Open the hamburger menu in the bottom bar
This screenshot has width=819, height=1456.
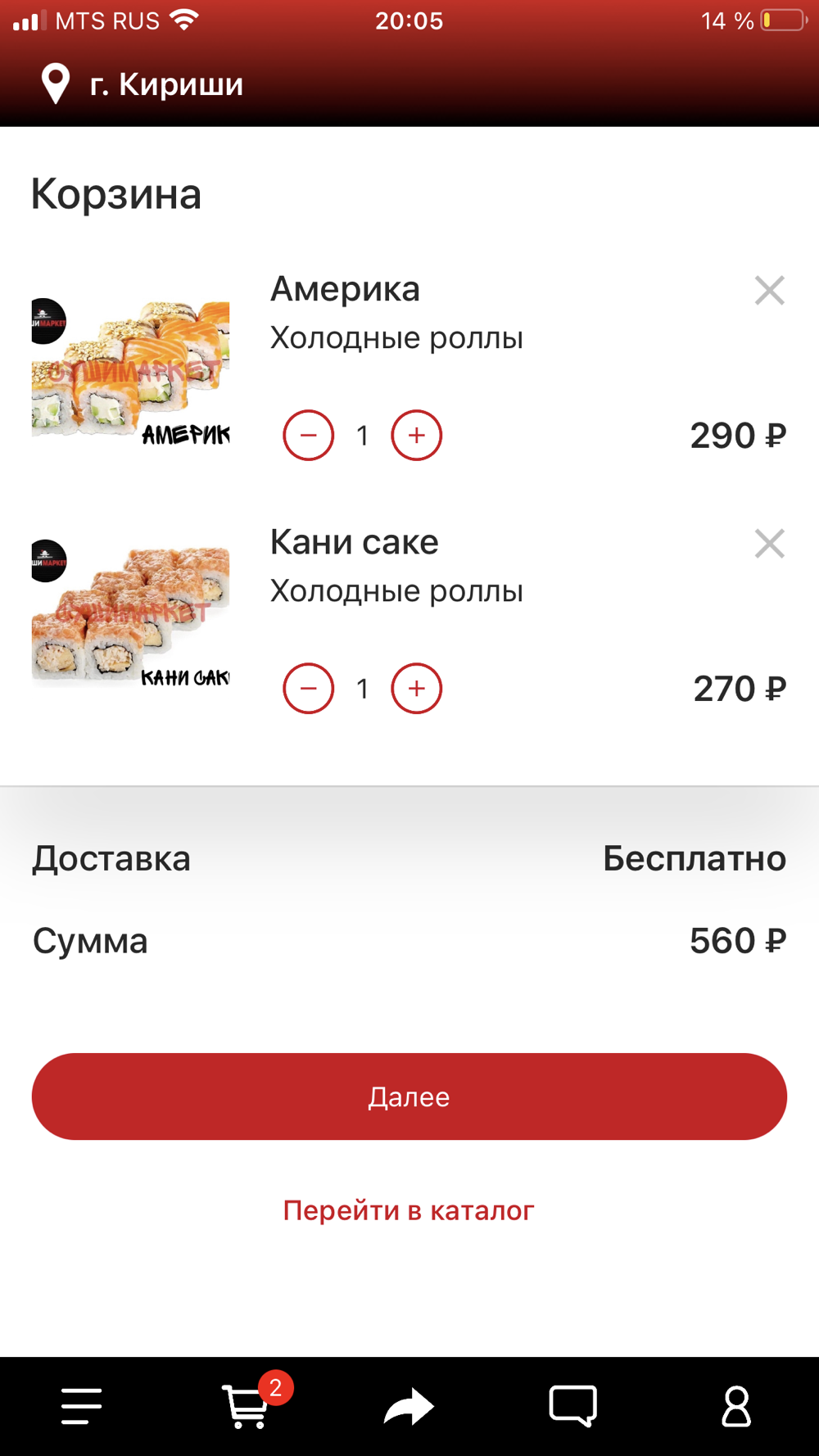(x=82, y=1406)
